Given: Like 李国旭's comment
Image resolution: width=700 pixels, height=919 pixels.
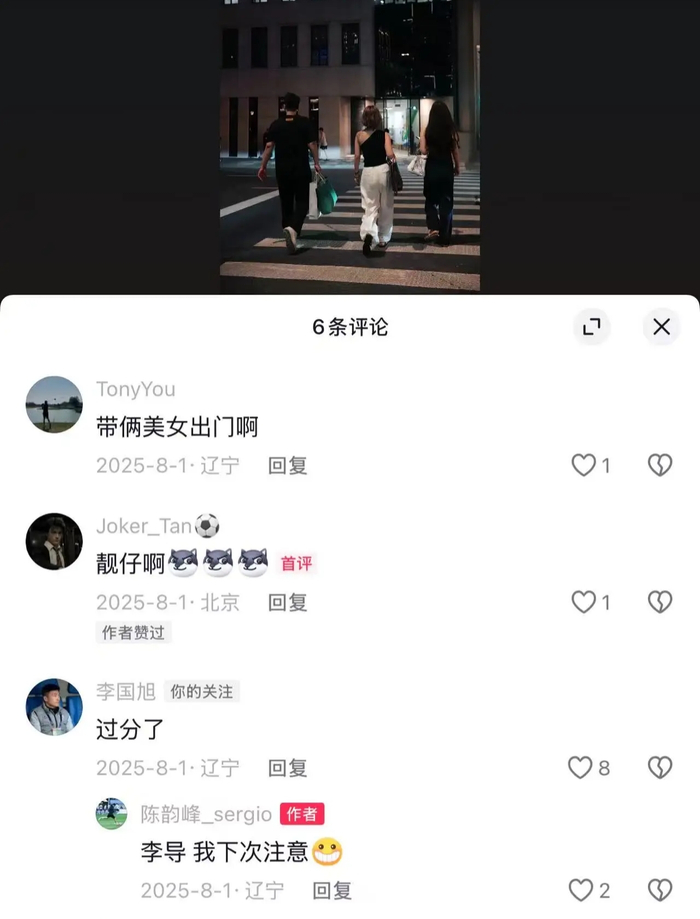Looking at the screenshot, I should pos(582,768).
